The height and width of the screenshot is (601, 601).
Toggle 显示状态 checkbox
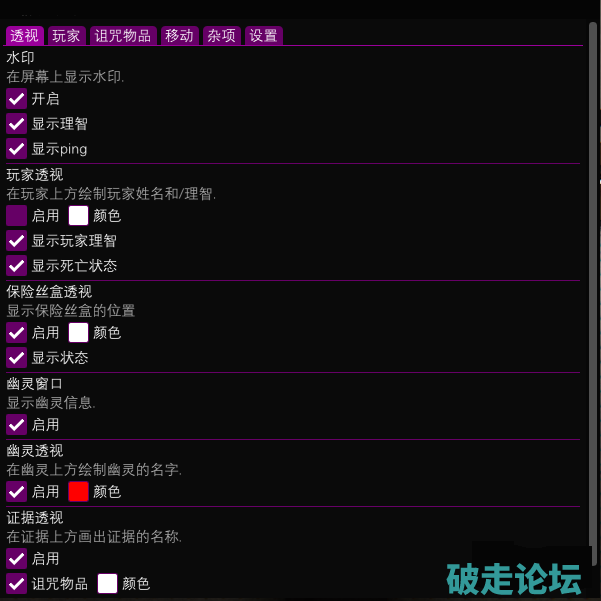(x=17, y=357)
